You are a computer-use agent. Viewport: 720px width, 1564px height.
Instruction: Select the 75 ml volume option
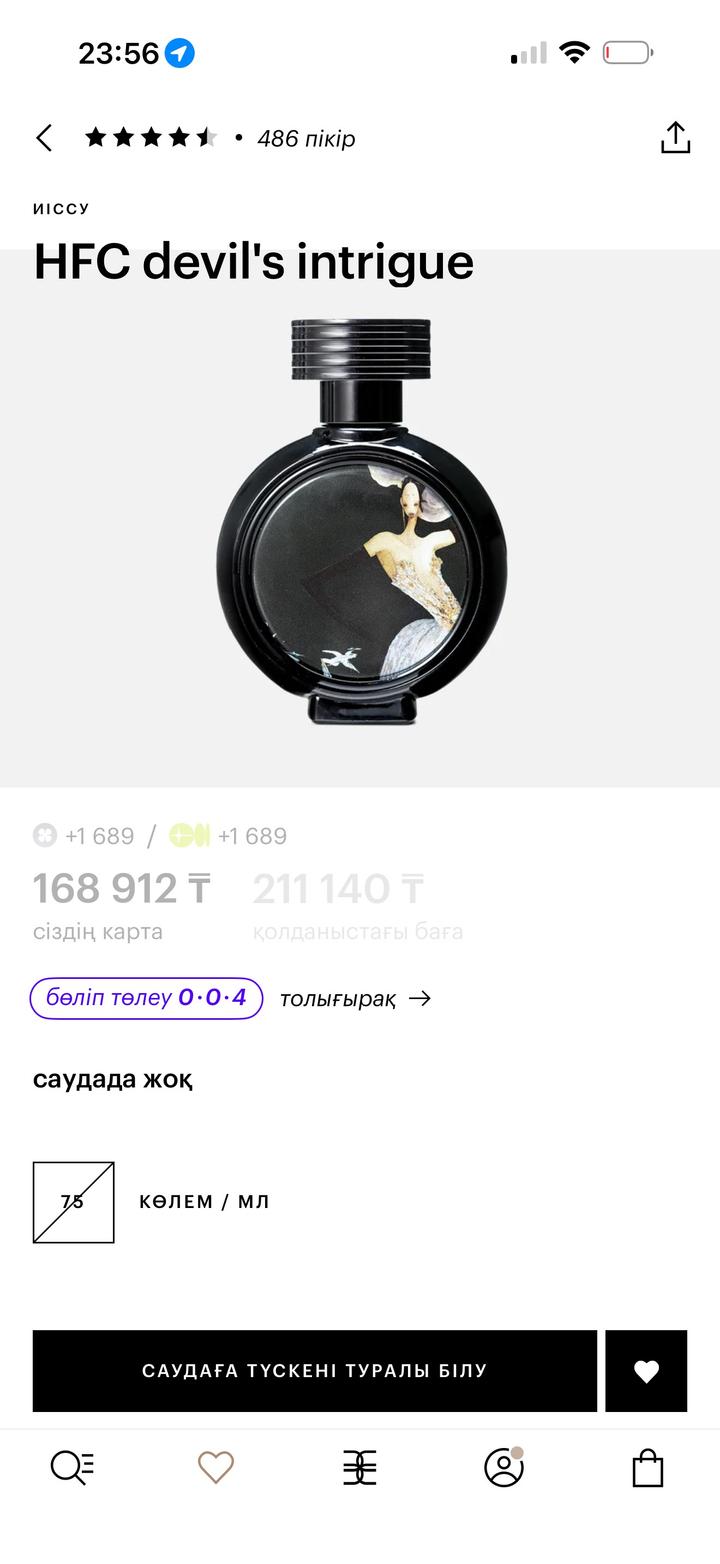(74, 1202)
